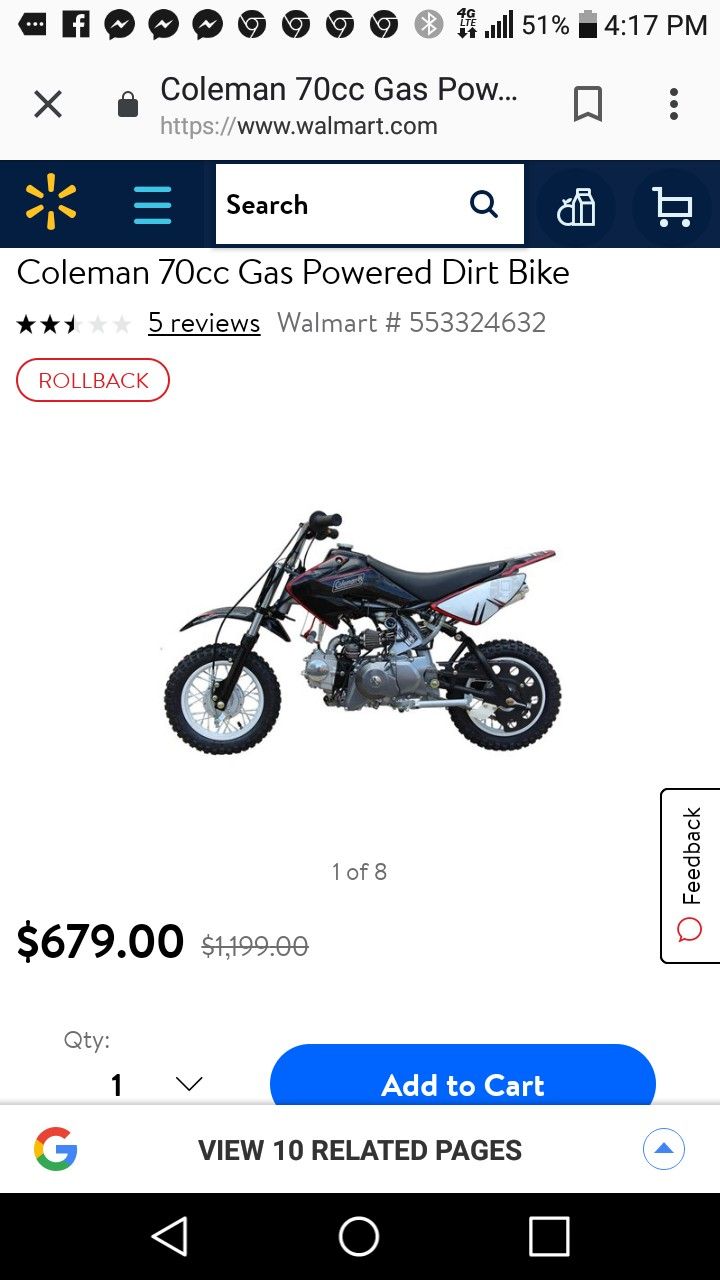Screen dimensions: 720x1280
Task: Open Walmart's hamburger menu
Action: [x=152, y=204]
